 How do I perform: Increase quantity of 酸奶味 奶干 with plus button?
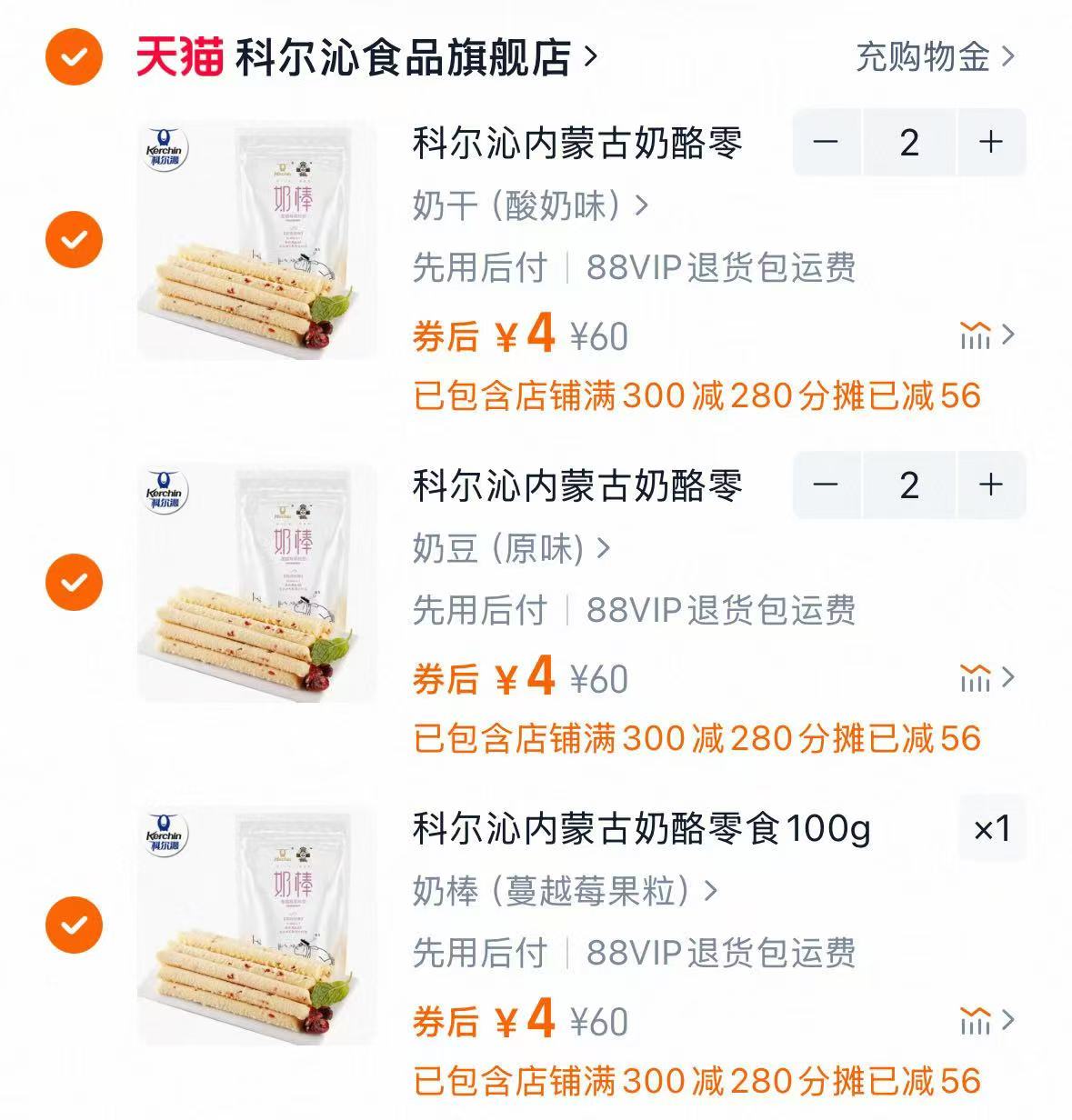990,142
